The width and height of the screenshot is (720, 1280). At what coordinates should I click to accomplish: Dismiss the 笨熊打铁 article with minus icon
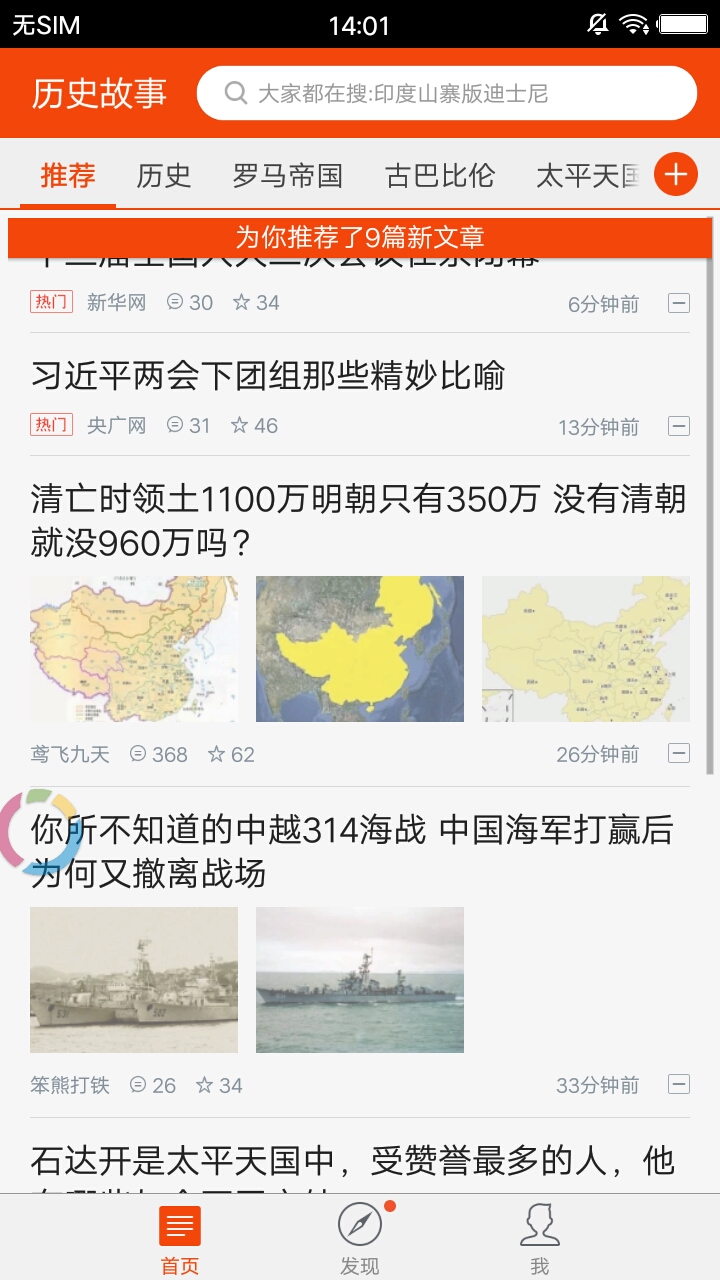pyautogui.click(x=679, y=1084)
